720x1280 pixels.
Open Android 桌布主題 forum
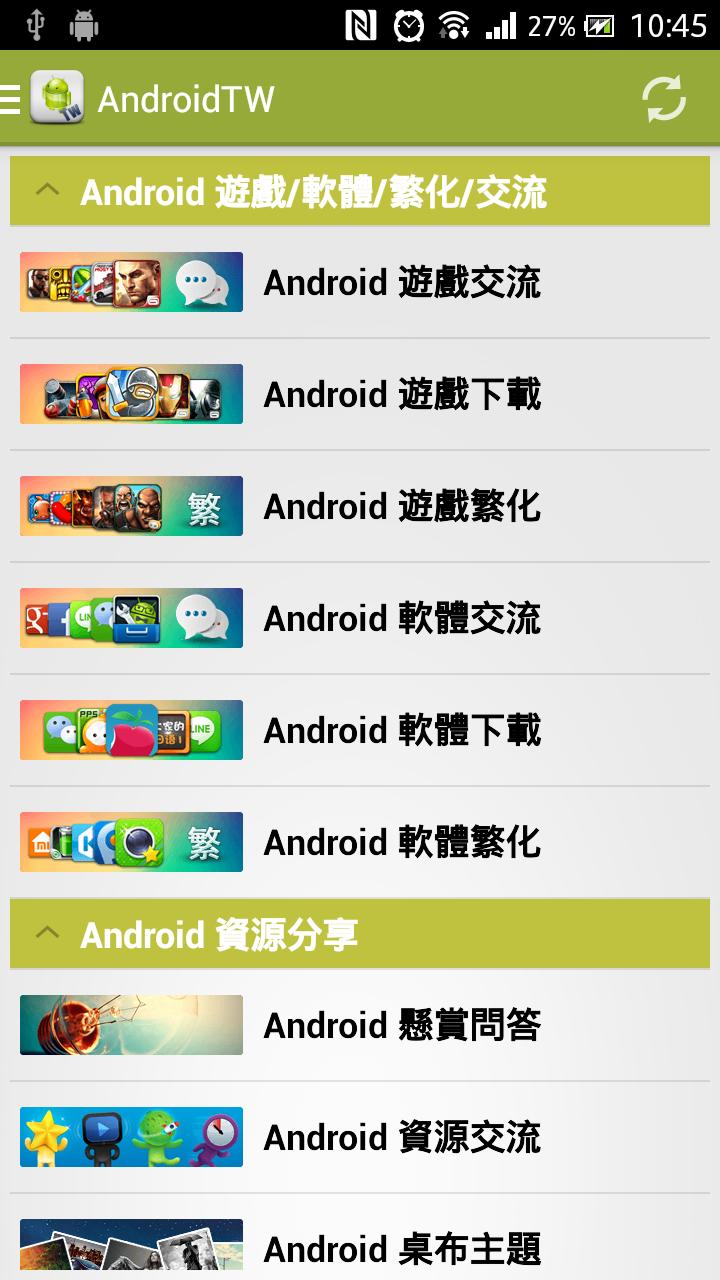pos(360,1247)
